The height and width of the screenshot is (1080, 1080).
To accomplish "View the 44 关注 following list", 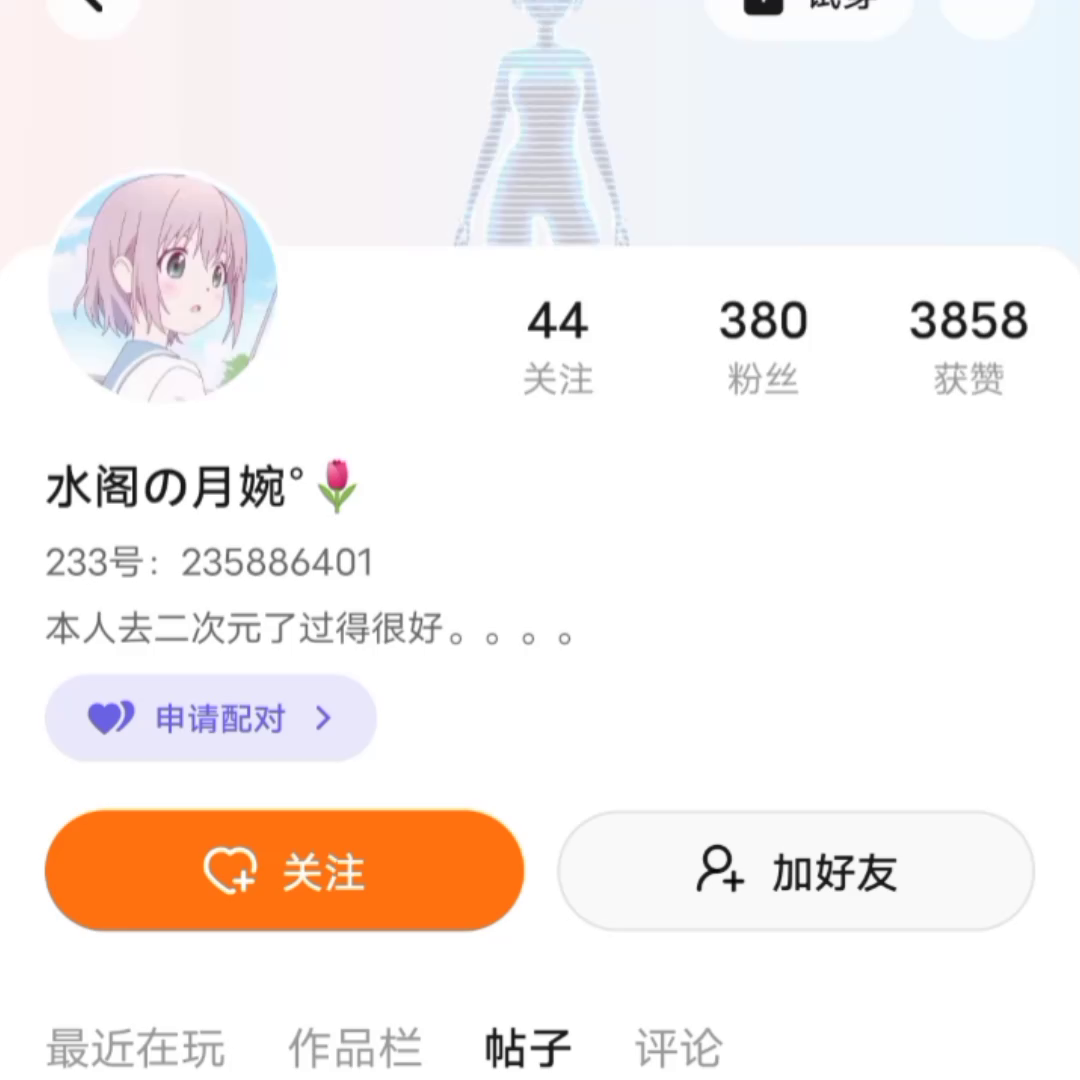I will [558, 347].
